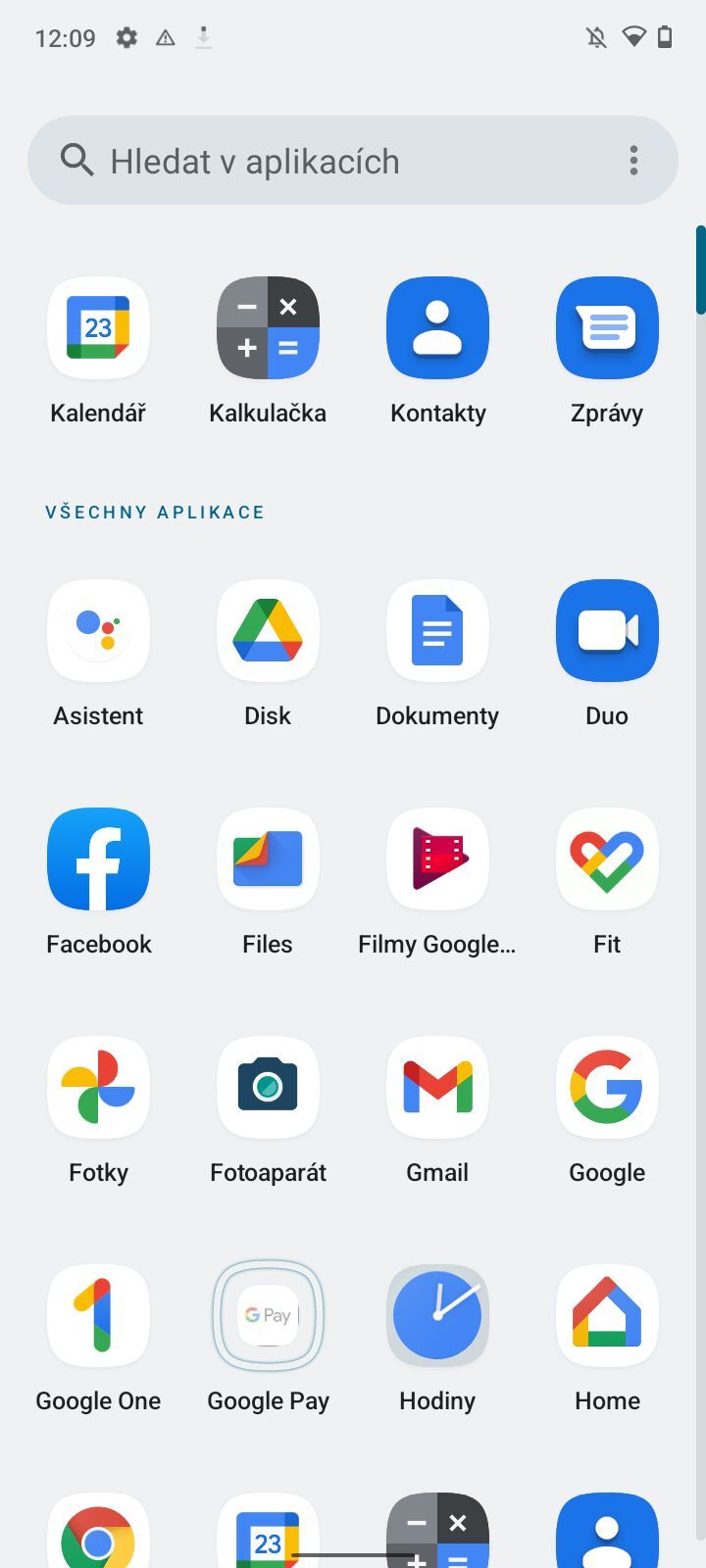Tap the settings gear in the status bar
Image resolution: width=706 pixels, height=1568 pixels.
coord(126,38)
